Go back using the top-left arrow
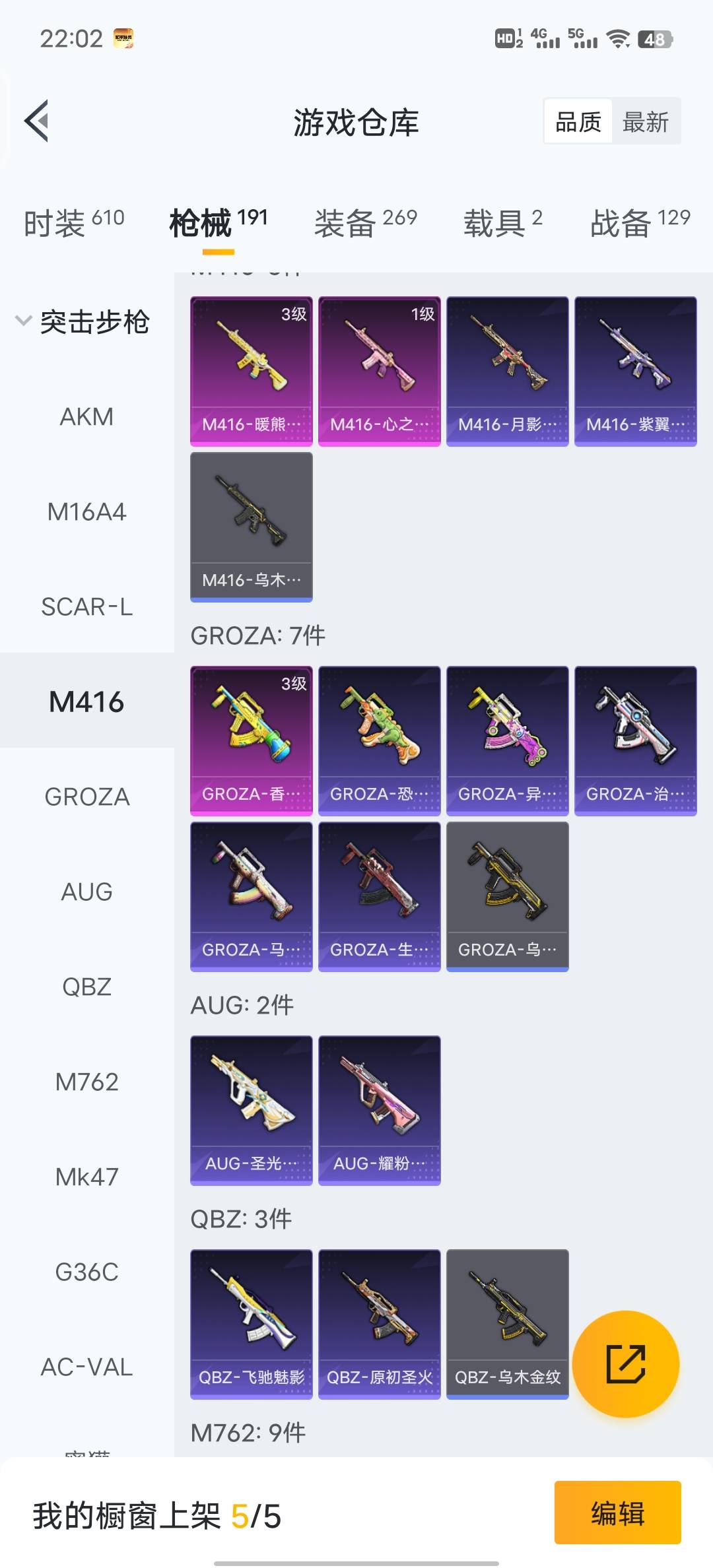713x1568 pixels. tap(38, 121)
